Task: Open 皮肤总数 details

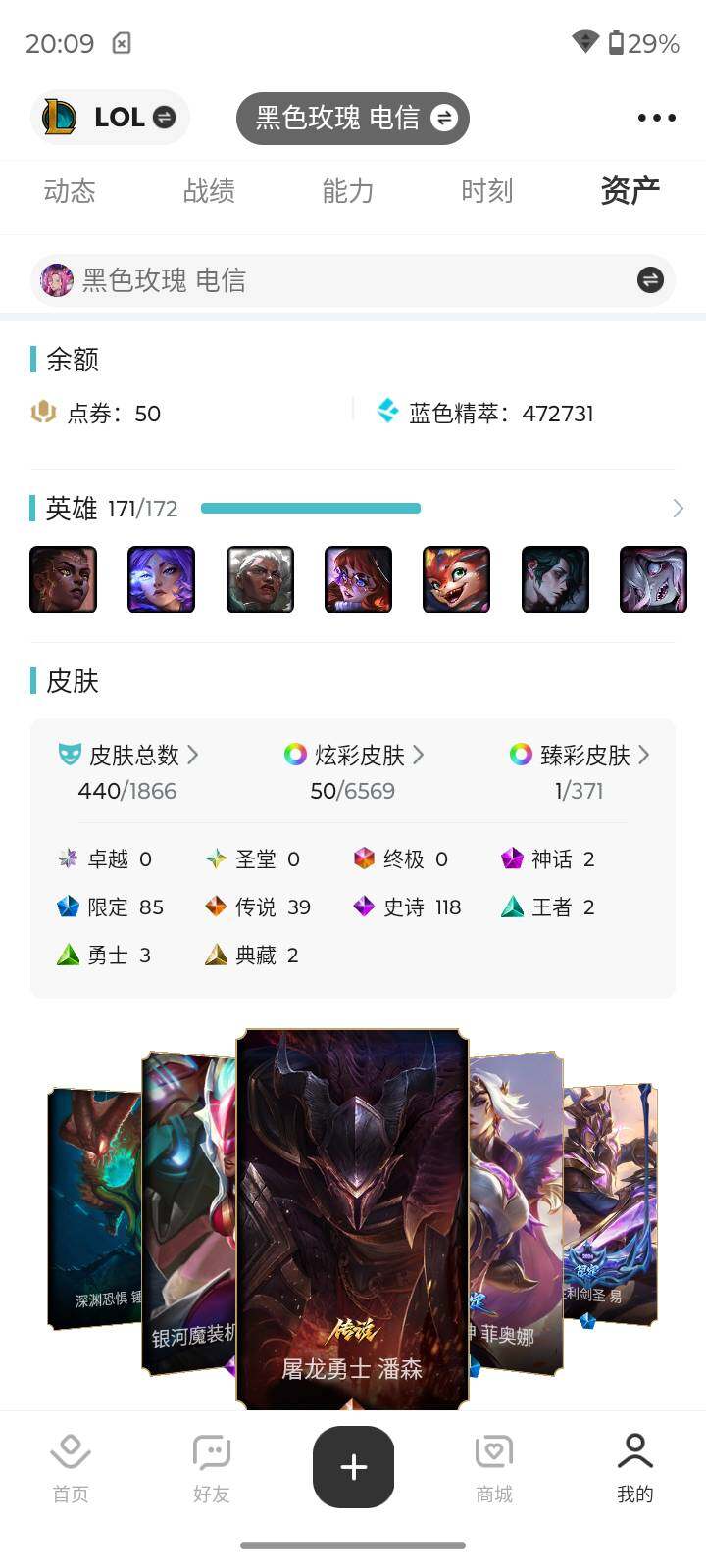Action: coord(128,755)
